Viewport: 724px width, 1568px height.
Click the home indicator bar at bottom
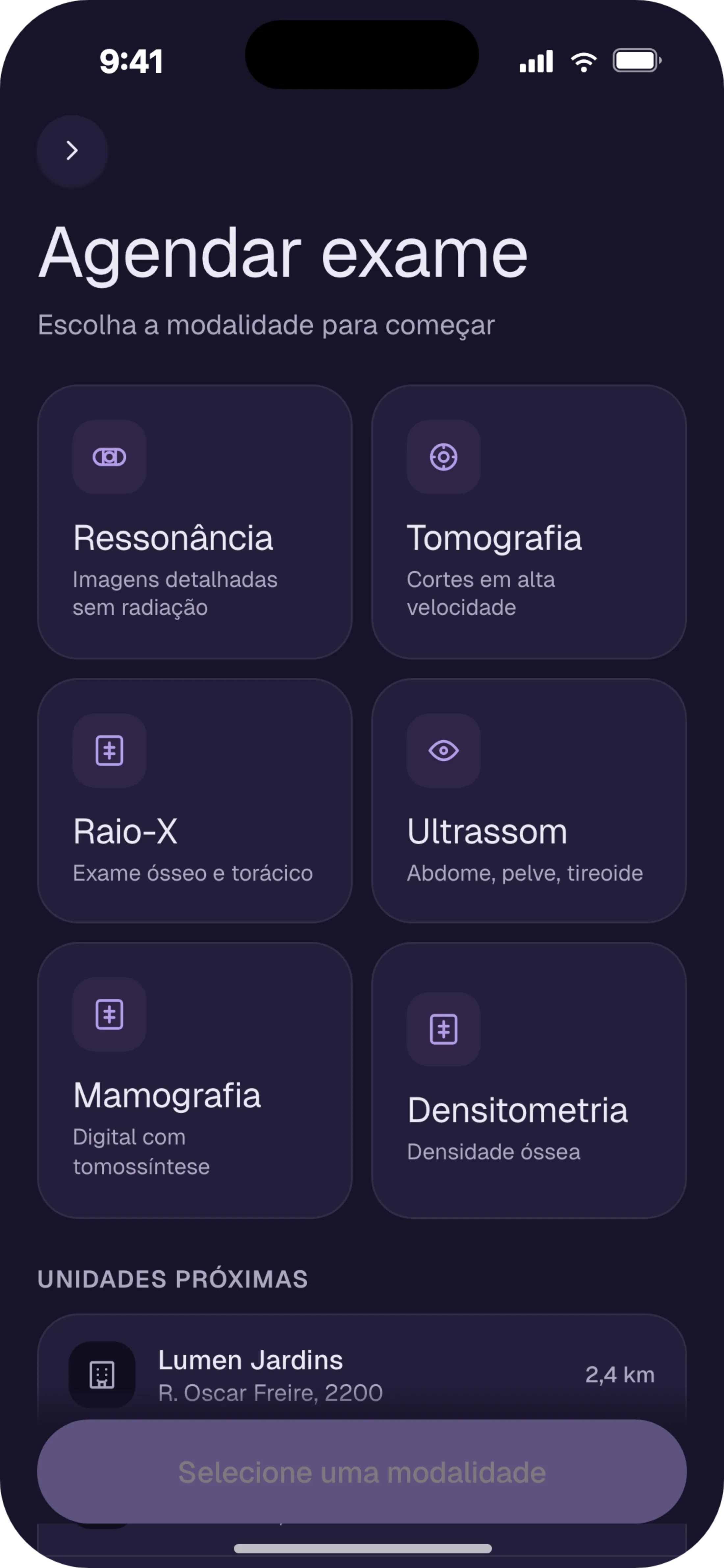[362, 1549]
